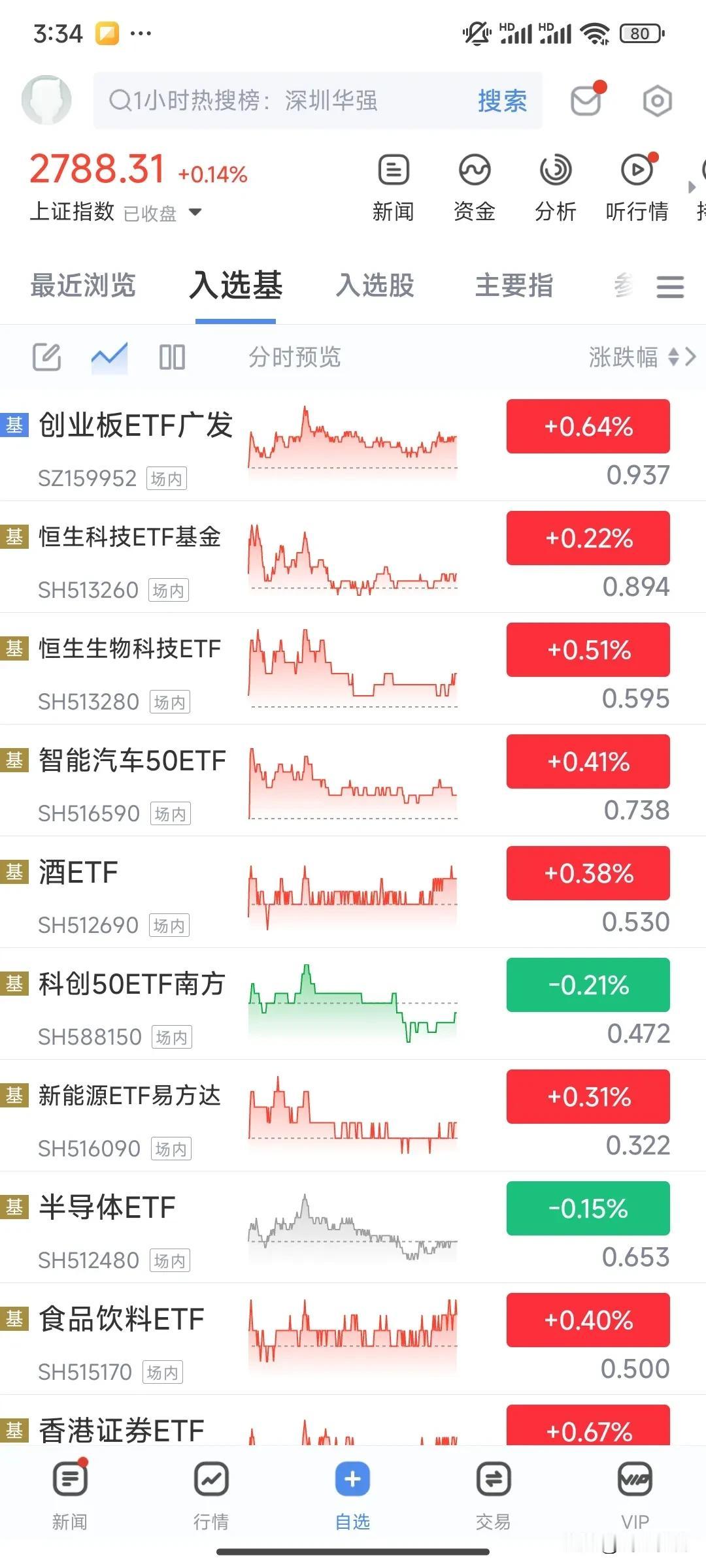This screenshot has width=706, height=1568.
Task: Open the 听行情 shortcut
Action: click(637, 187)
